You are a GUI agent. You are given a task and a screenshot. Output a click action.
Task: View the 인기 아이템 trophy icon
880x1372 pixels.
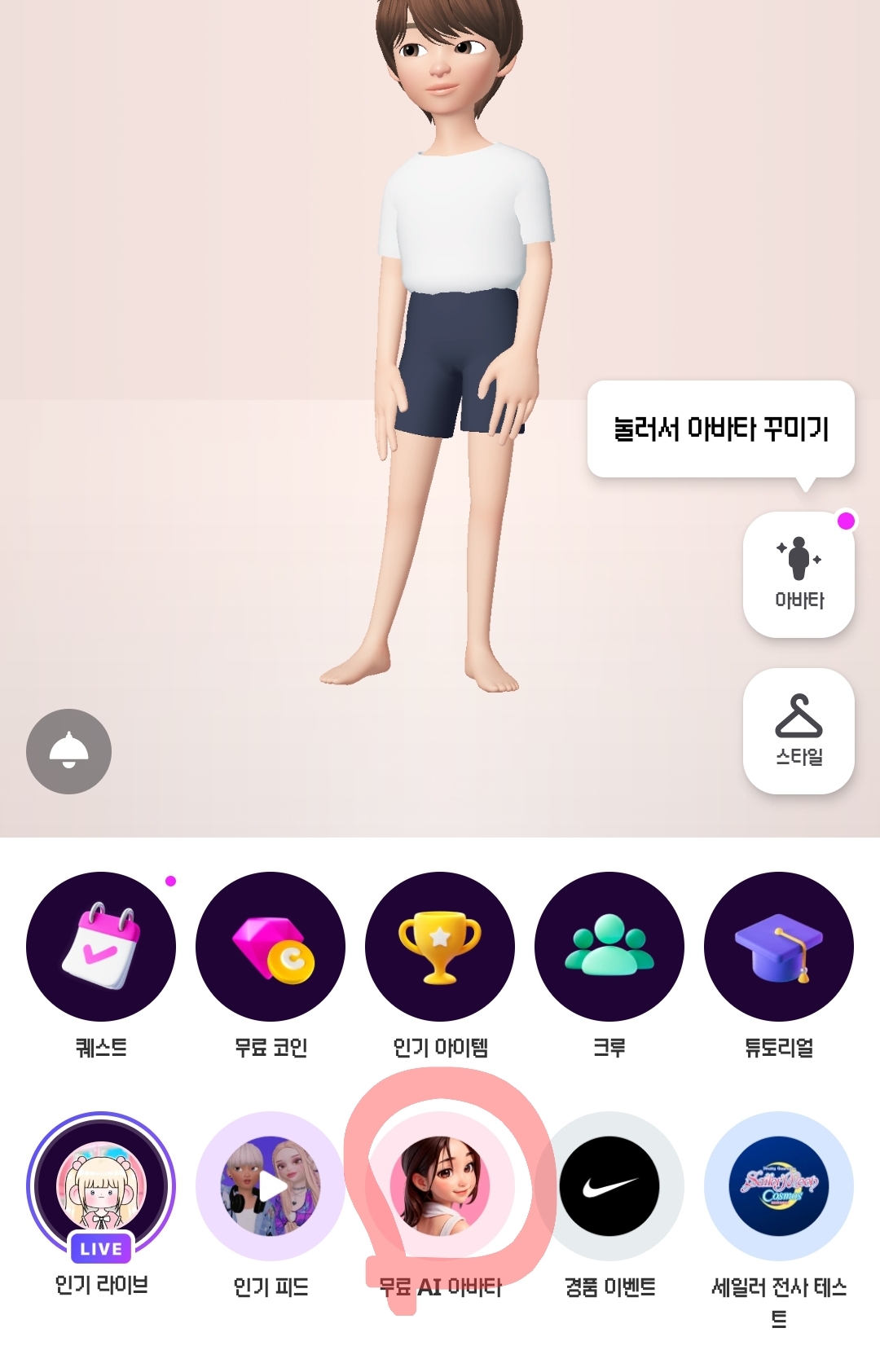442,947
